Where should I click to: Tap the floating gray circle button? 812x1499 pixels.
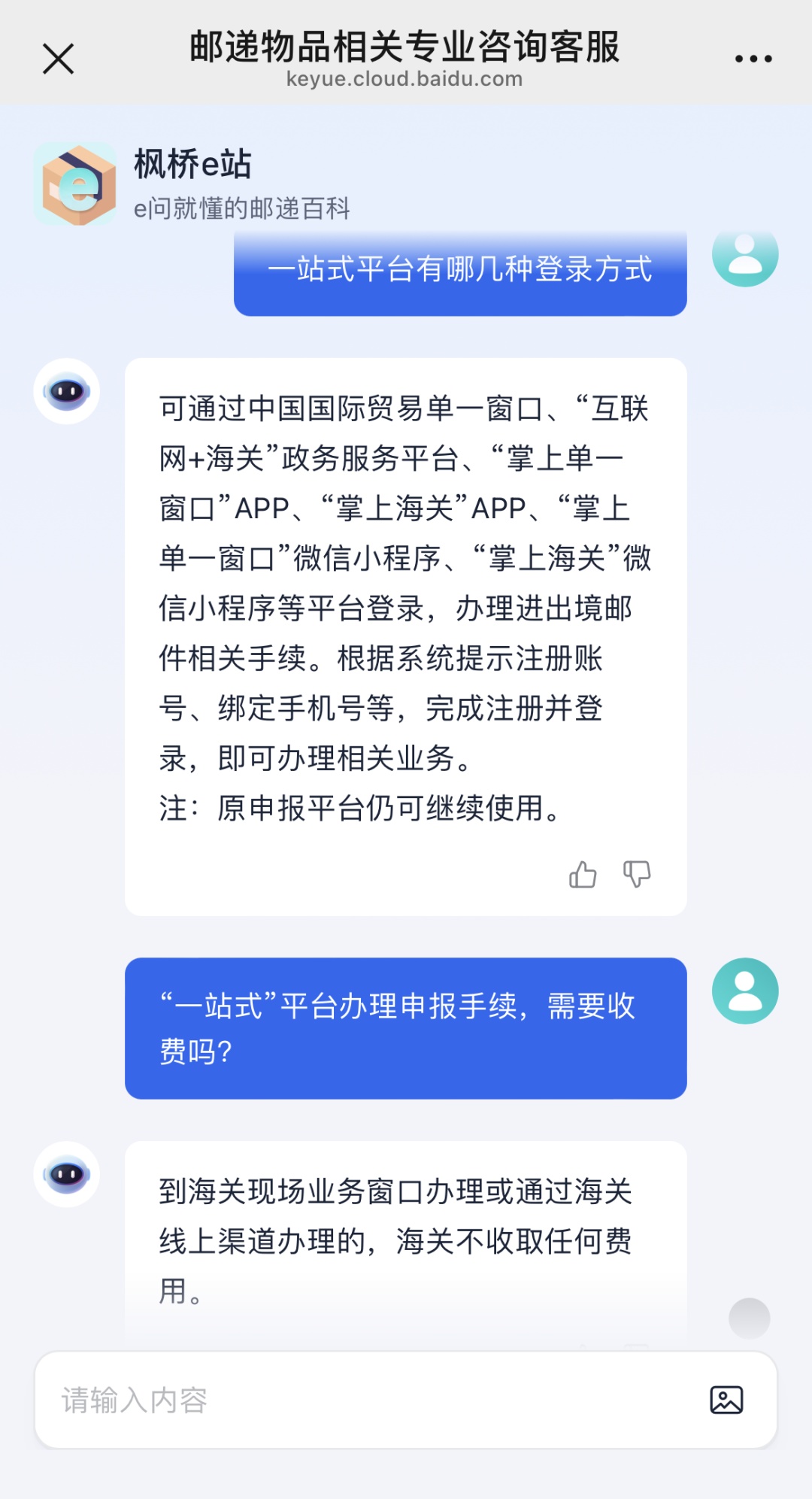[749, 1318]
